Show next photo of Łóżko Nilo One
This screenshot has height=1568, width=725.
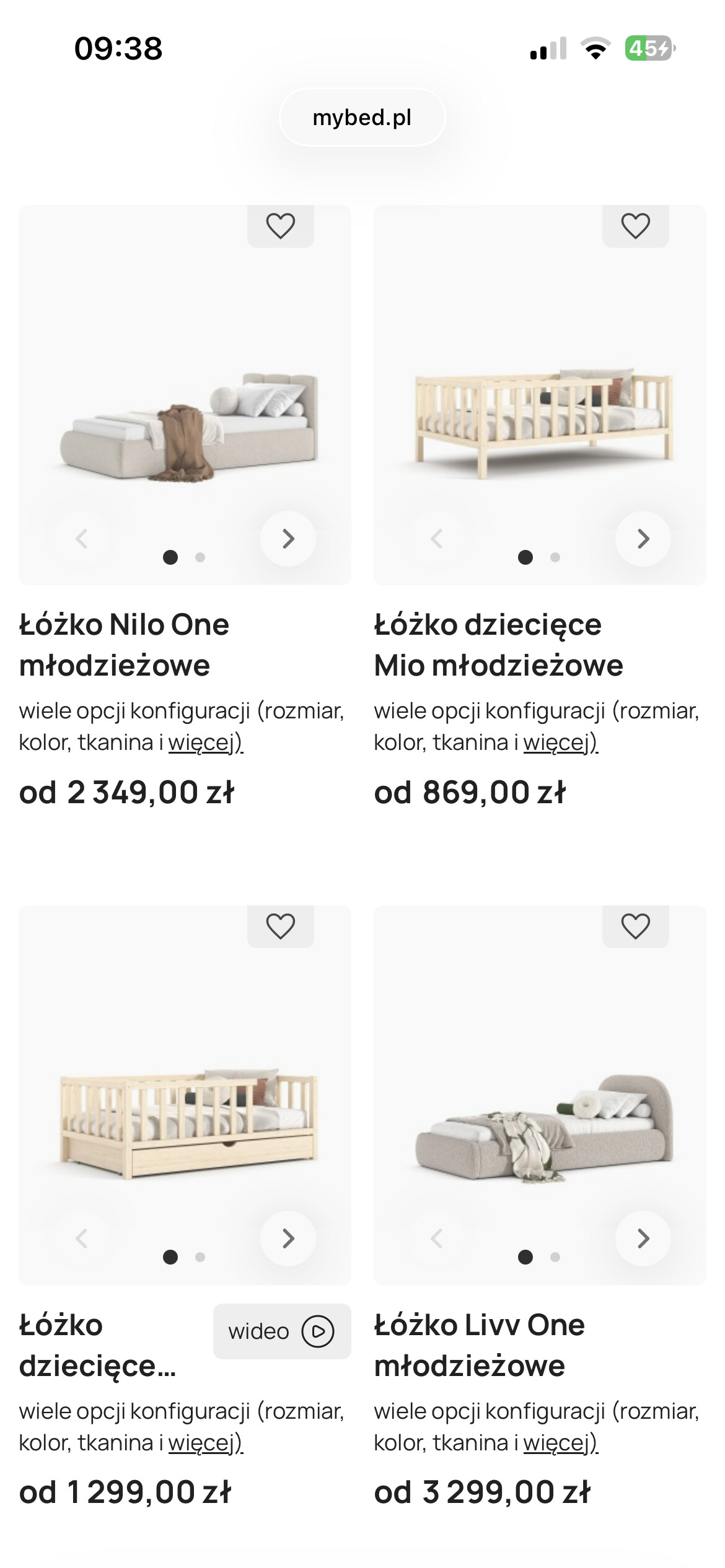[288, 539]
